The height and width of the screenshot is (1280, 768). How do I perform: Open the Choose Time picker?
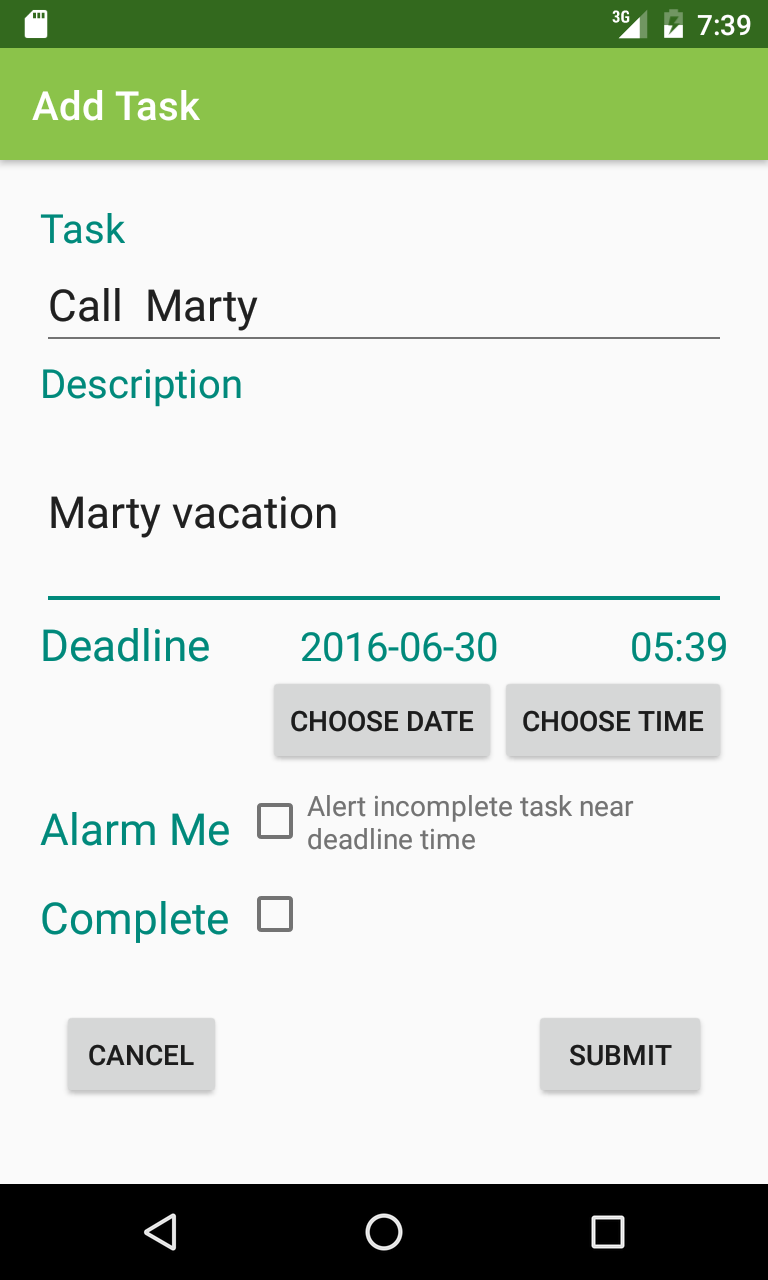pos(613,721)
